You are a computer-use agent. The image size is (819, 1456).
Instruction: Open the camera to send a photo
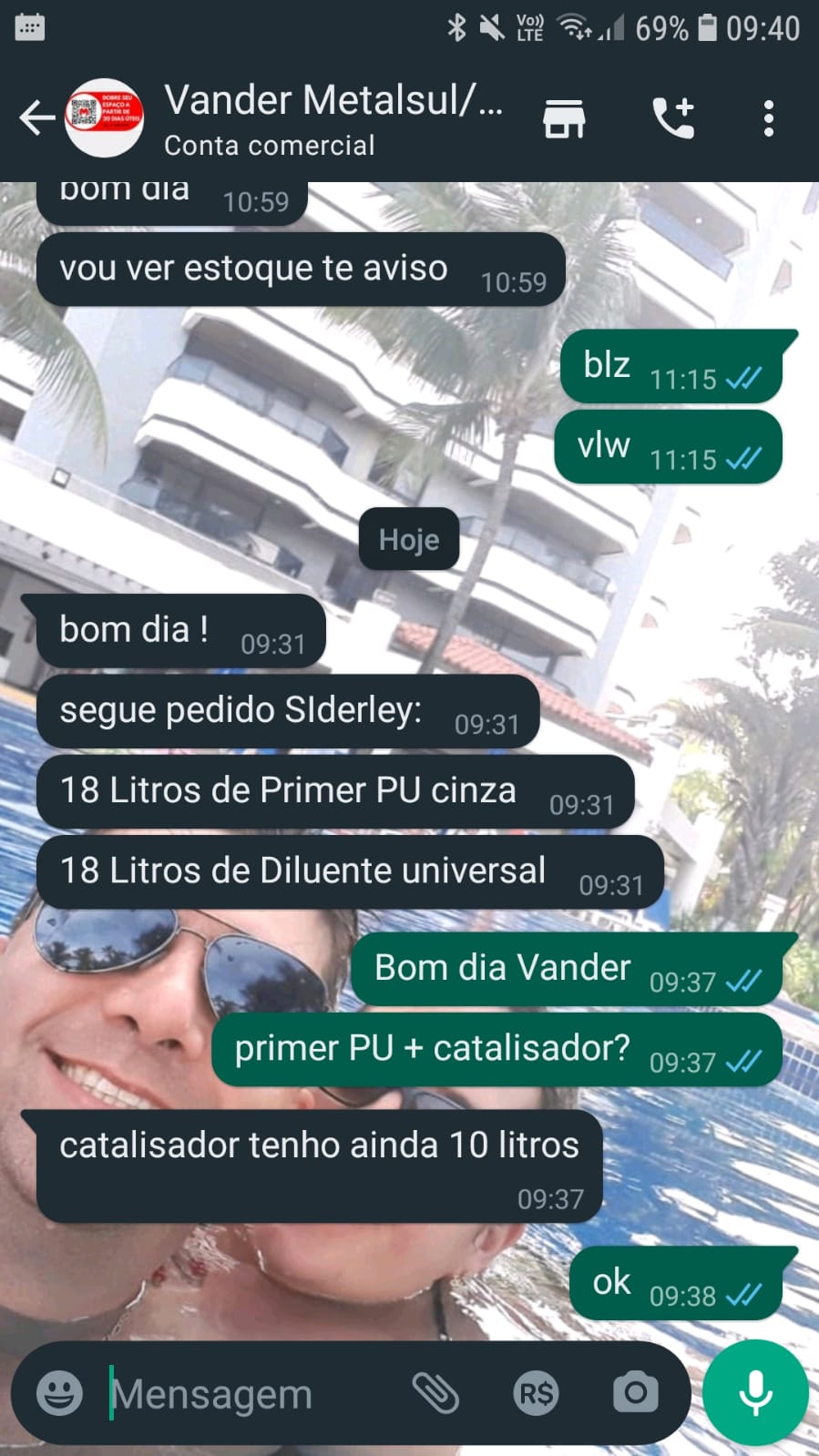(635, 1393)
